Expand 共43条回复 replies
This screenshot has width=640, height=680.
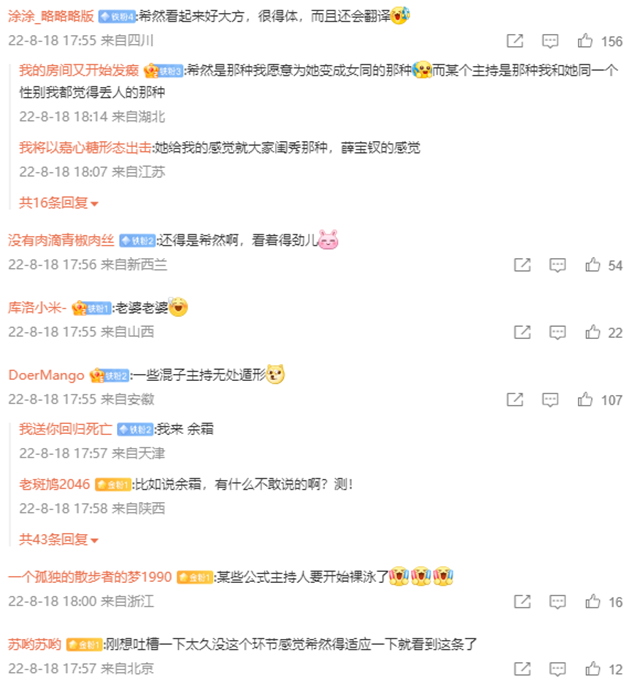coord(59,539)
